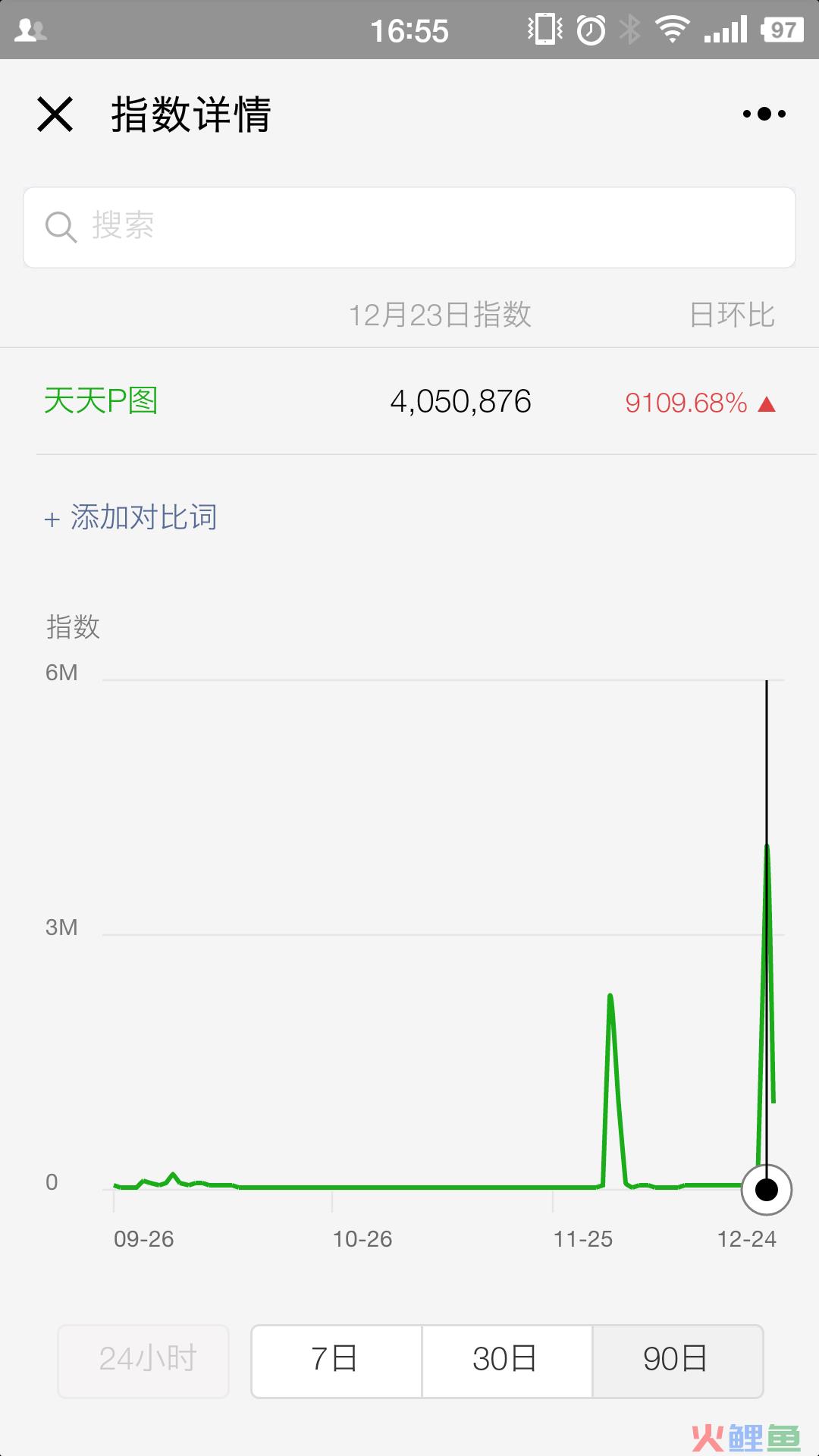
Task: Switch chart to 7日 range
Action: (336, 1361)
